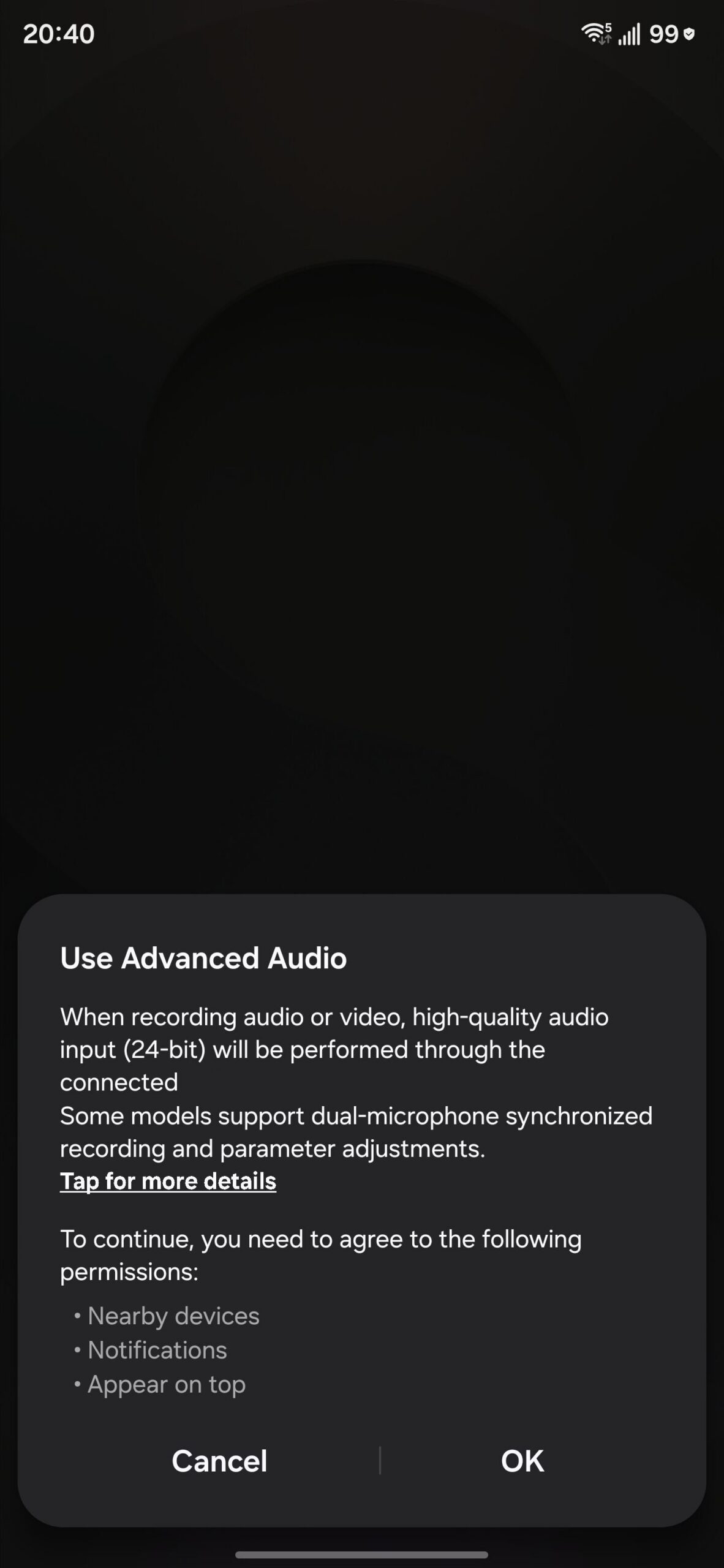The height and width of the screenshot is (1568, 724).
Task: Open Tap for more details
Action: coord(168,1181)
